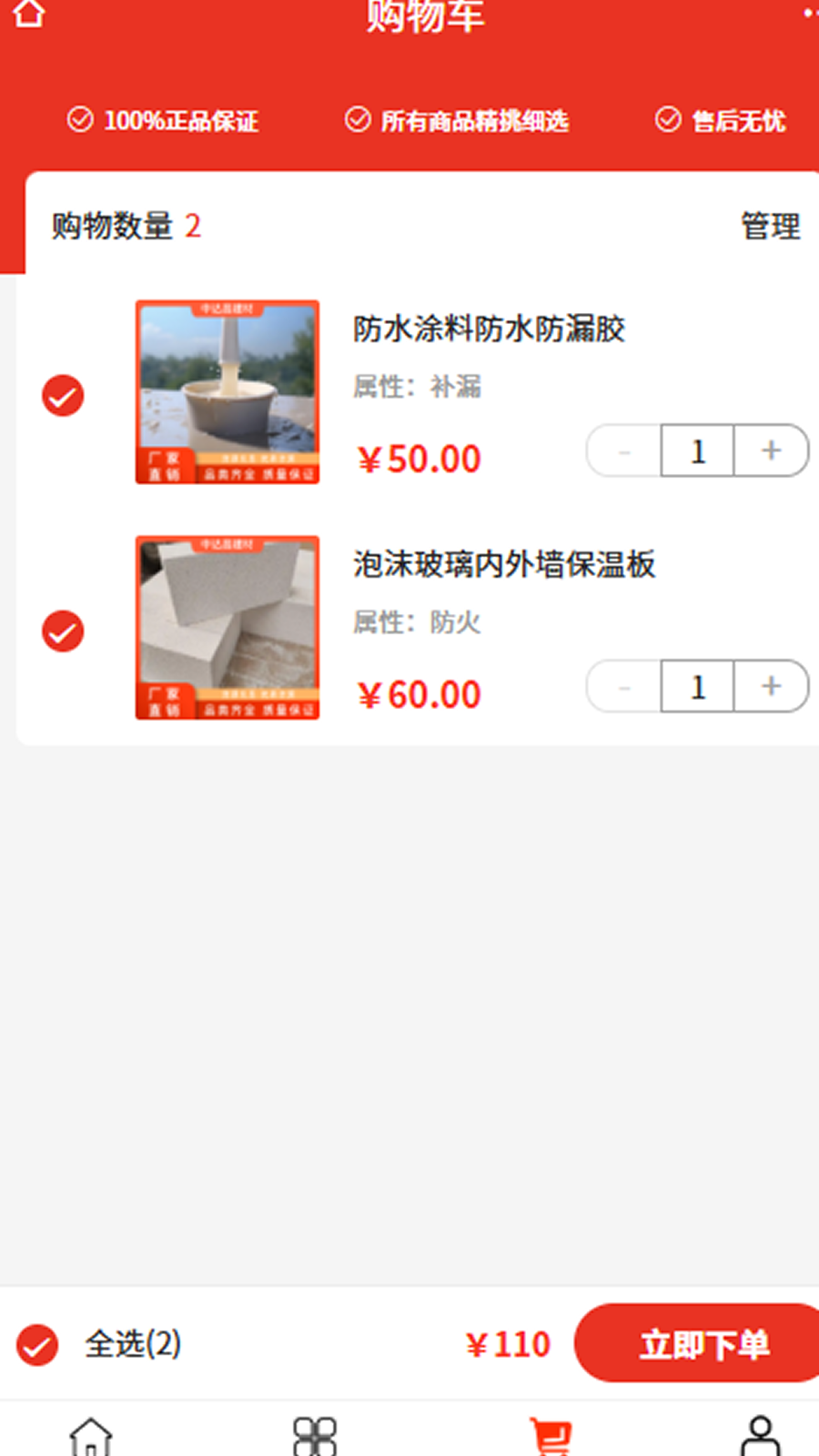Image resolution: width=819 pixels, height=1456 pixels.
Task: Click the plus button for 泡沫玻璃内外墙保温板
Action: [x=770, y=687]
